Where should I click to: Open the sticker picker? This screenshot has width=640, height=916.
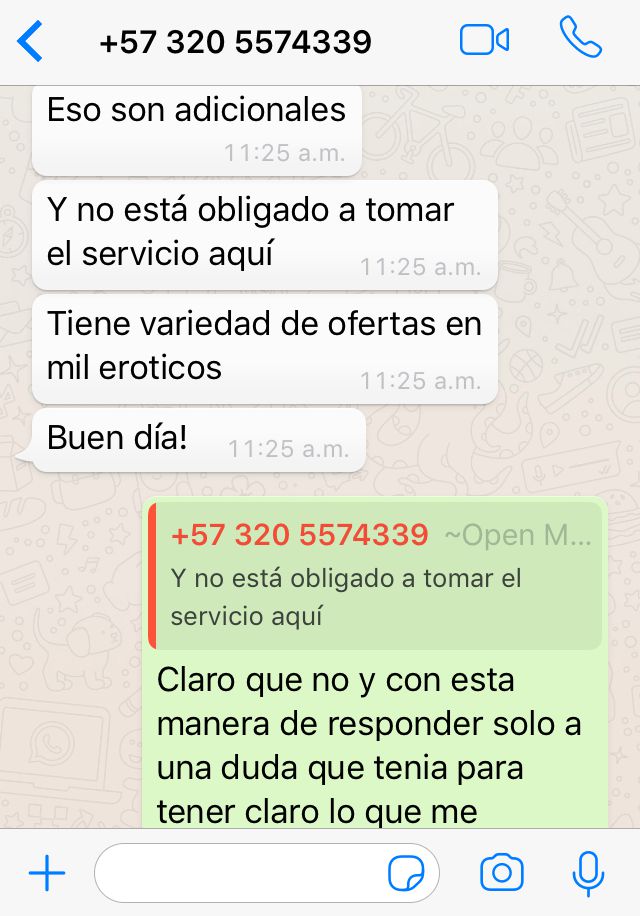(x=407, y=874)
